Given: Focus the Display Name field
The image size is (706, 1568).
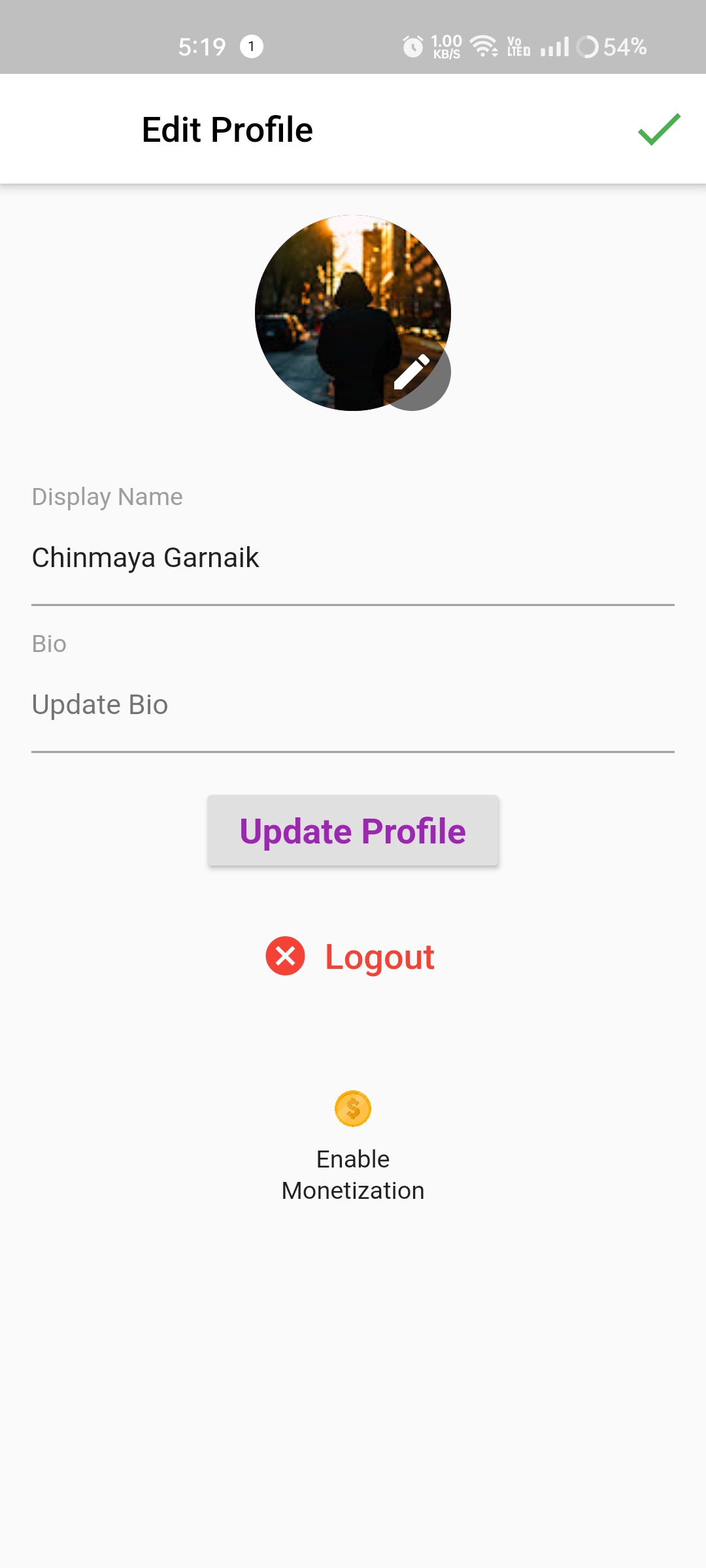Looking at the screenshot, I should (352, 558).
